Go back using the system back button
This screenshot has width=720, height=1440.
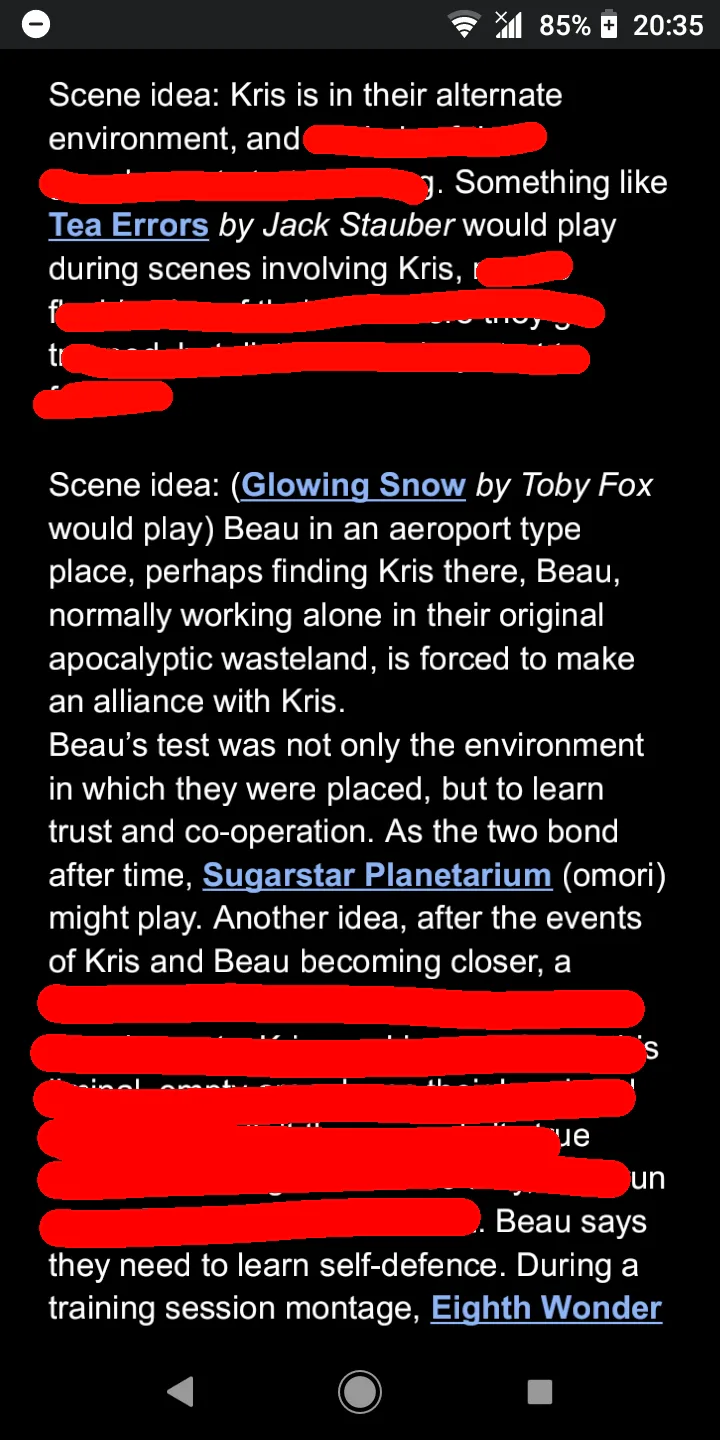click(x=180, y=1391)
